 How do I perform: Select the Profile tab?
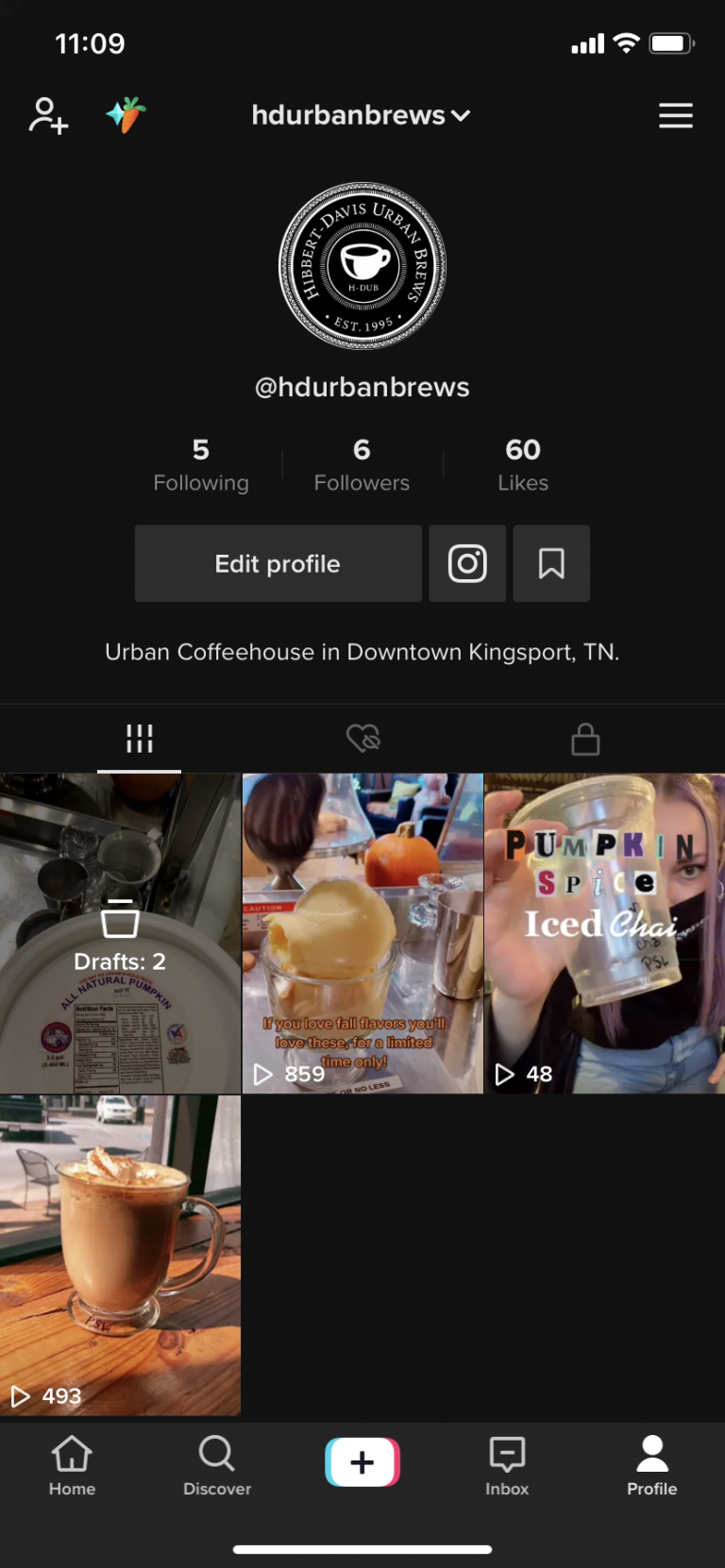point(651,1465)
